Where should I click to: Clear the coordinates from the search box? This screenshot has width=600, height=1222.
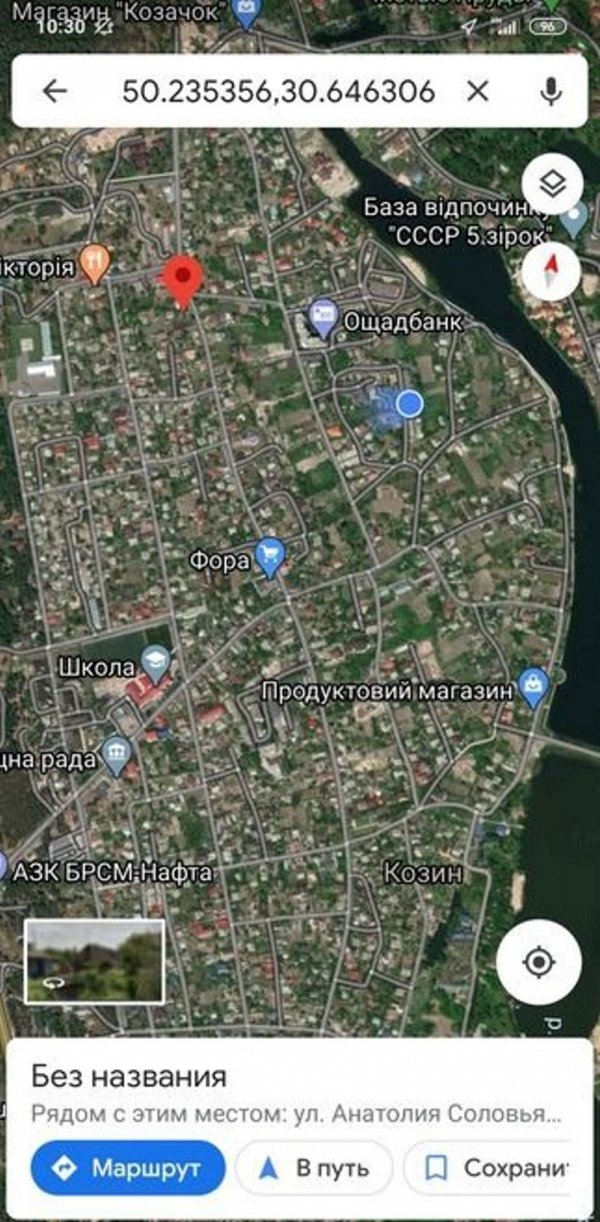click(x=478, y=91)
